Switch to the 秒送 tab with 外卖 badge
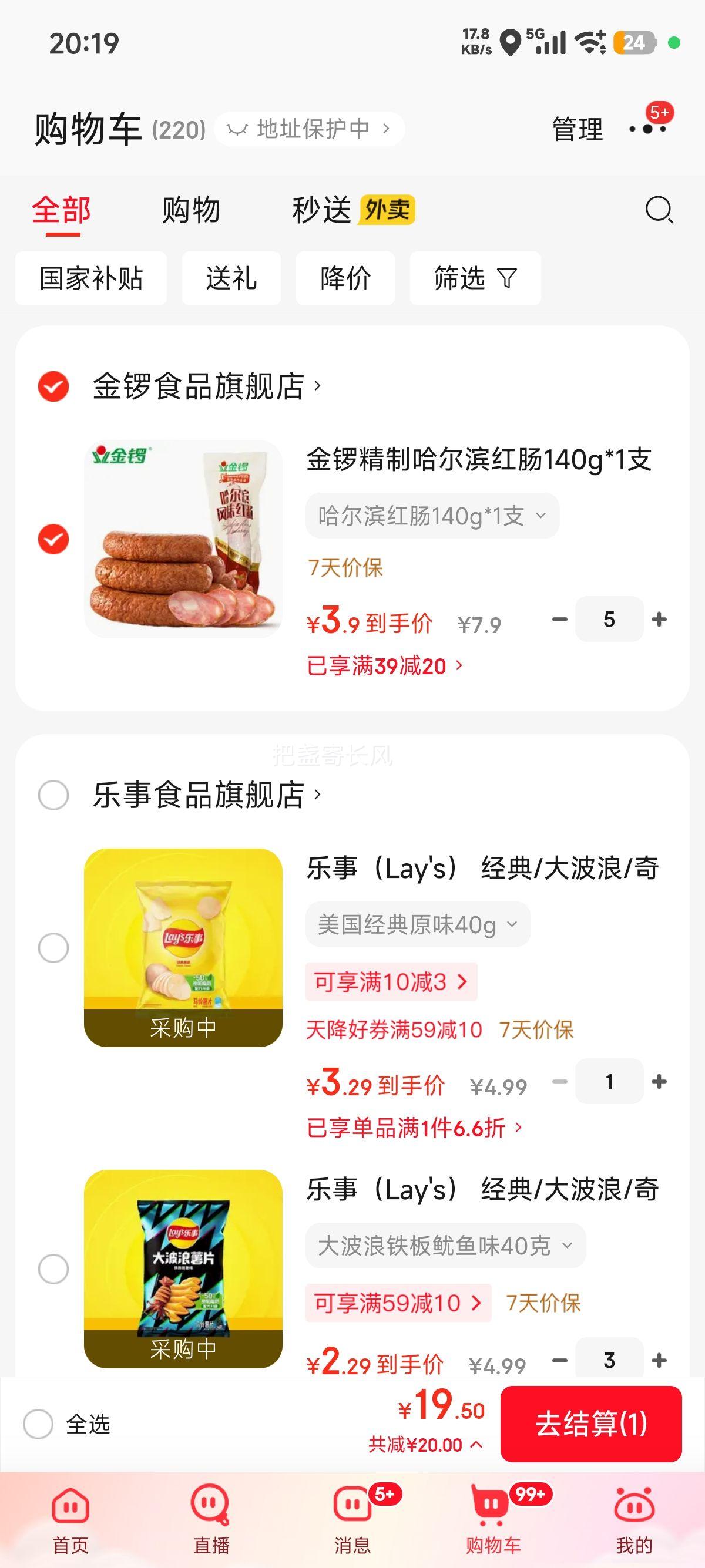 321,211
